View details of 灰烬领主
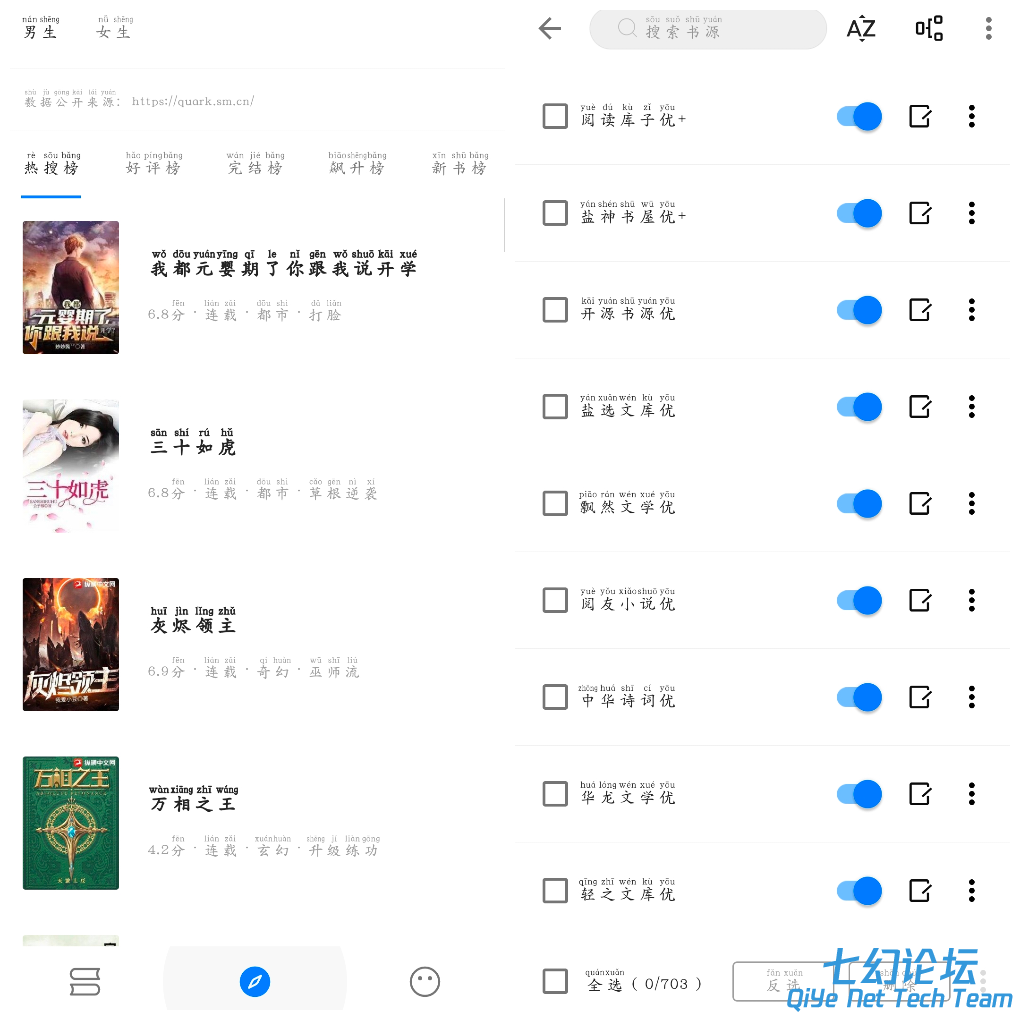 (194, 625)
